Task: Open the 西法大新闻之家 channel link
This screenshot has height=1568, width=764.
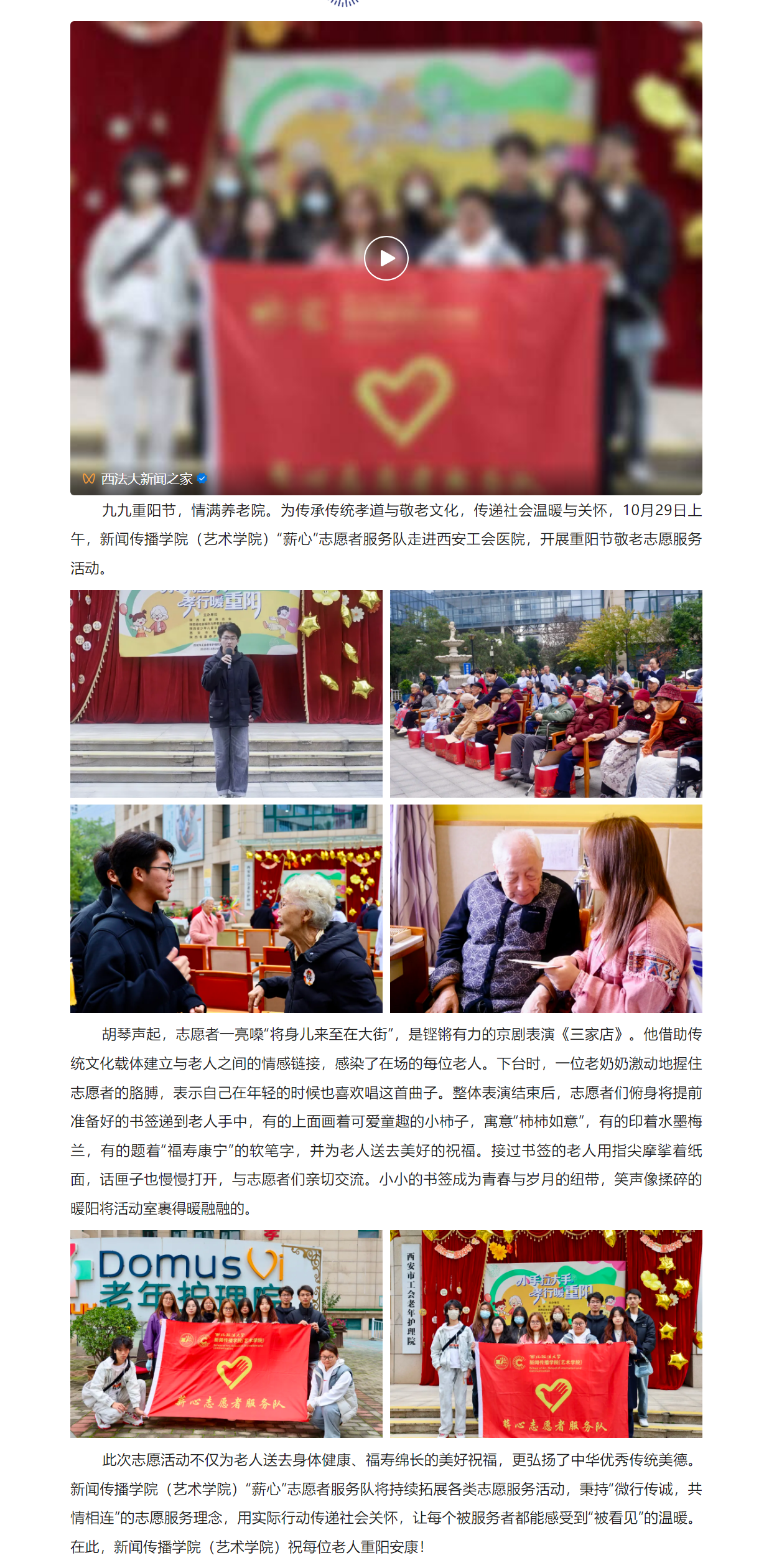Action: pyautogui.click(x=147, y=478)
